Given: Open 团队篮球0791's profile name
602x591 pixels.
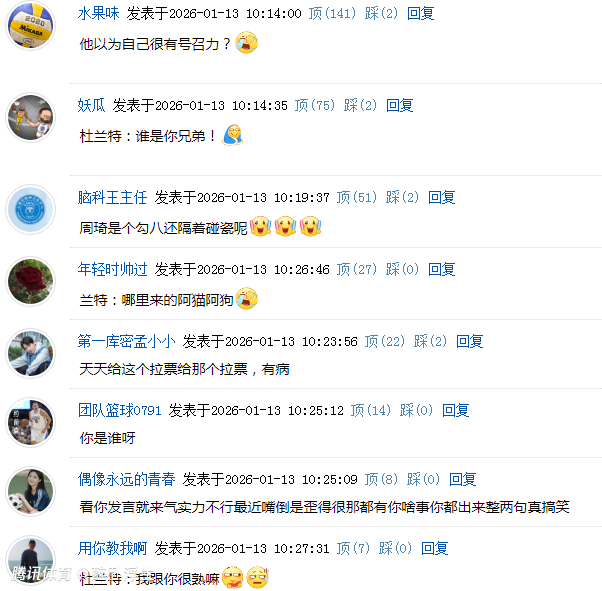Looking at the screenshot, I should (119, 410).
